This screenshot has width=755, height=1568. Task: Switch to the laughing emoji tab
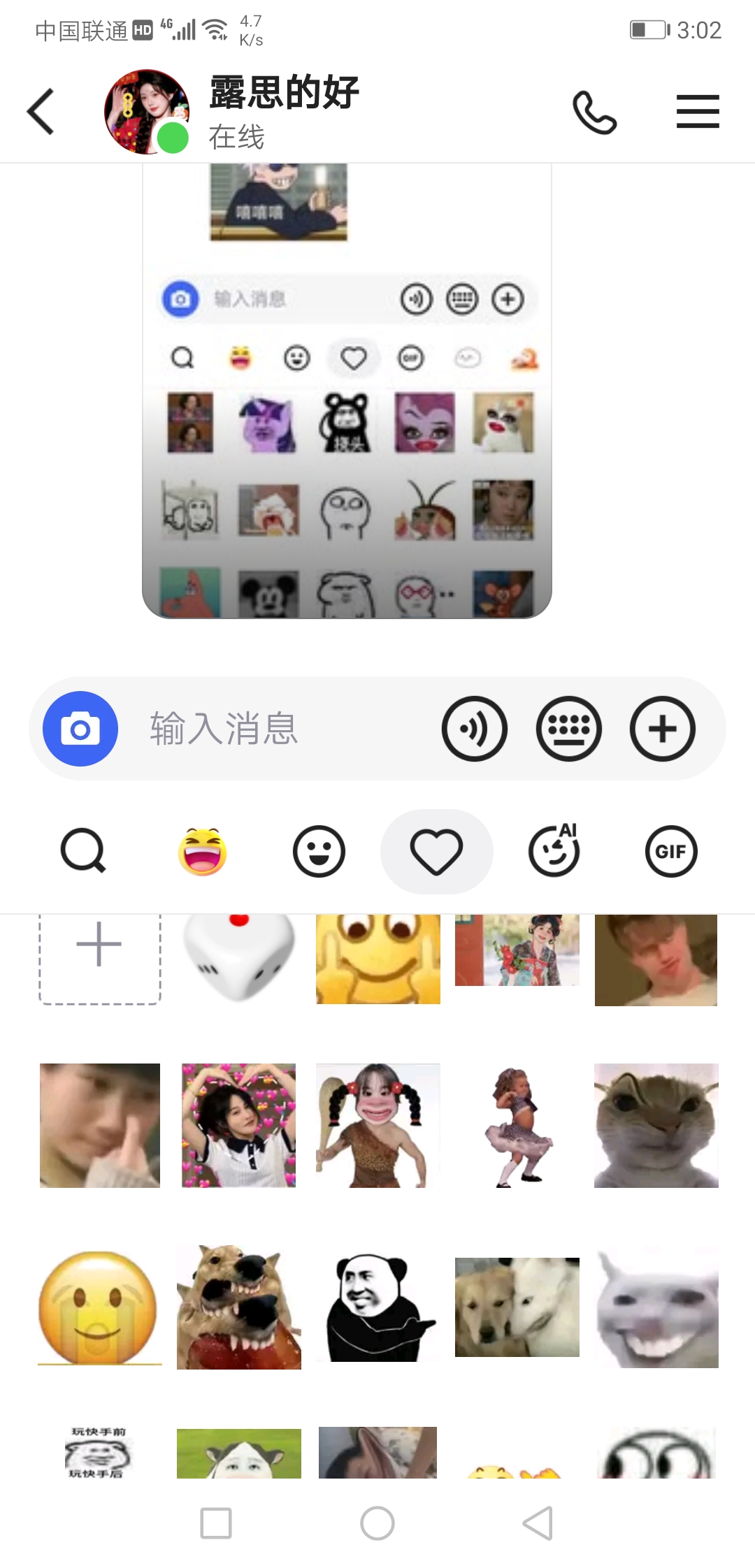pos(202,851)
